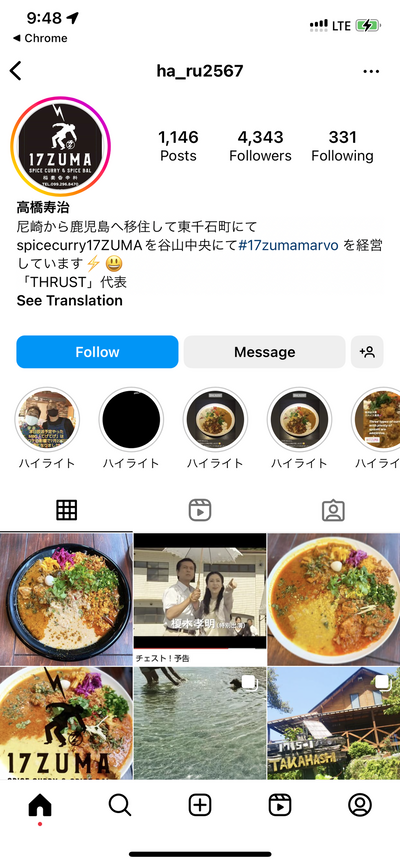Open the three-dot options menu
This screenshot has width=400, height=865.
371,72
